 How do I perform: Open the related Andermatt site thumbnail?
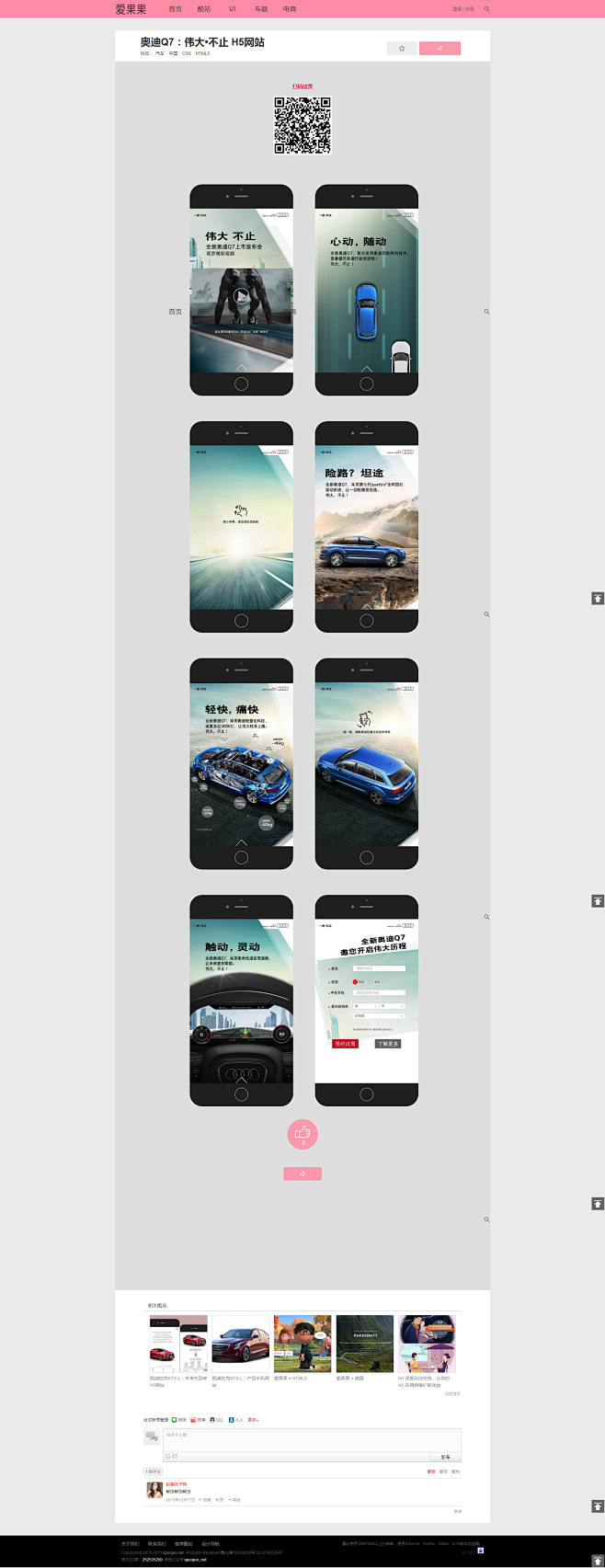[365, 1345]
